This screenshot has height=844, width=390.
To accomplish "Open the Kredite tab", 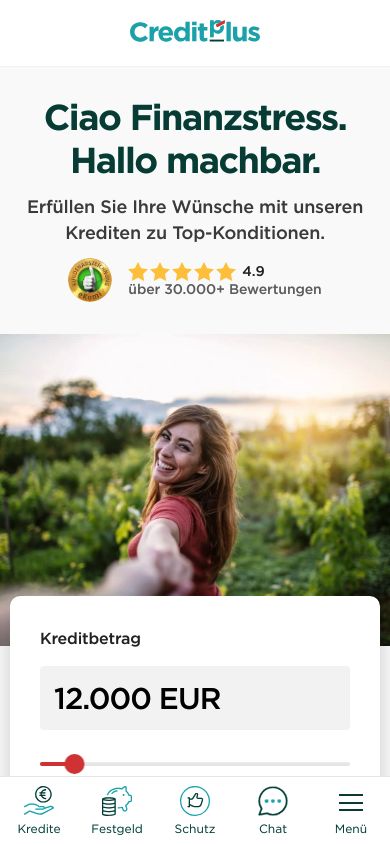I will click(39, 810).
